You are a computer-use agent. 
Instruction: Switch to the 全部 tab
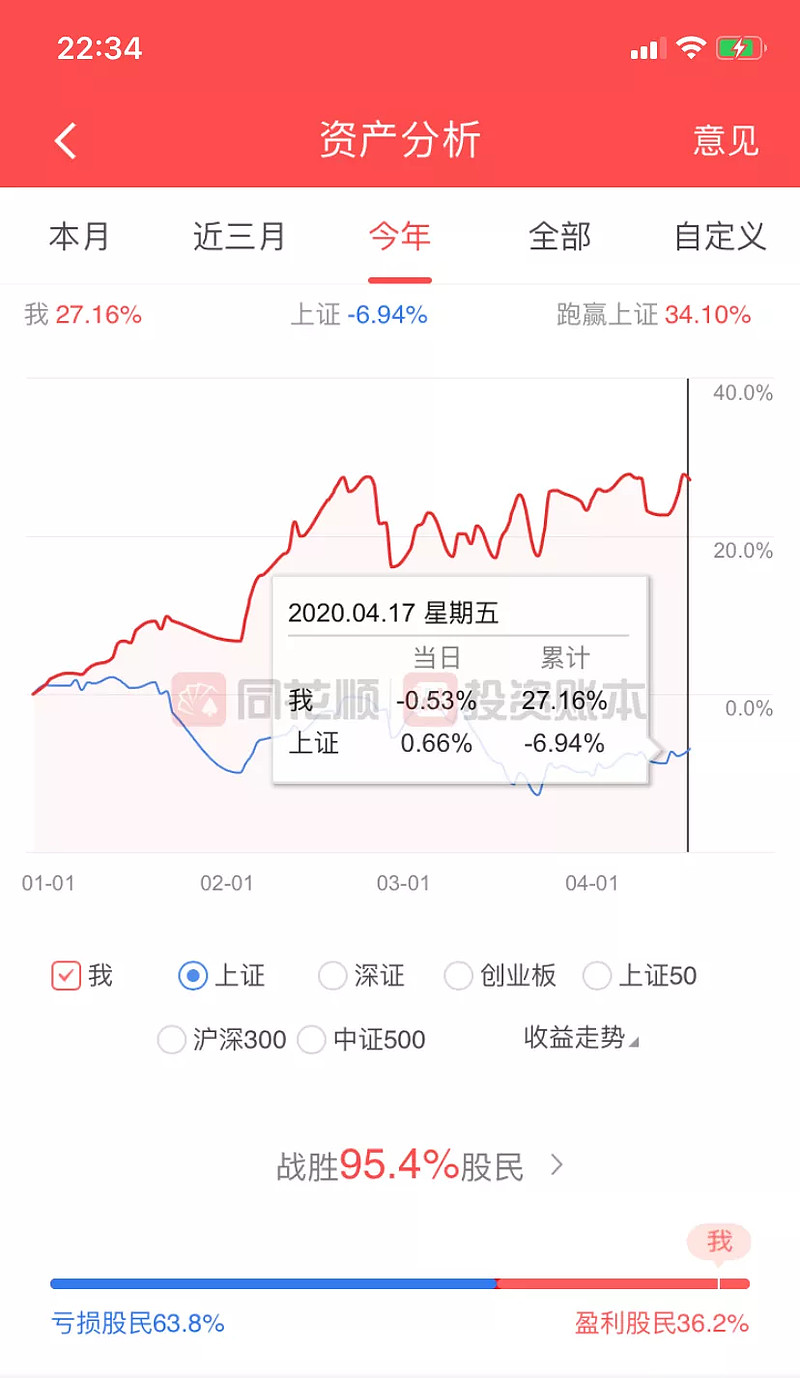[x=560, y=237]
